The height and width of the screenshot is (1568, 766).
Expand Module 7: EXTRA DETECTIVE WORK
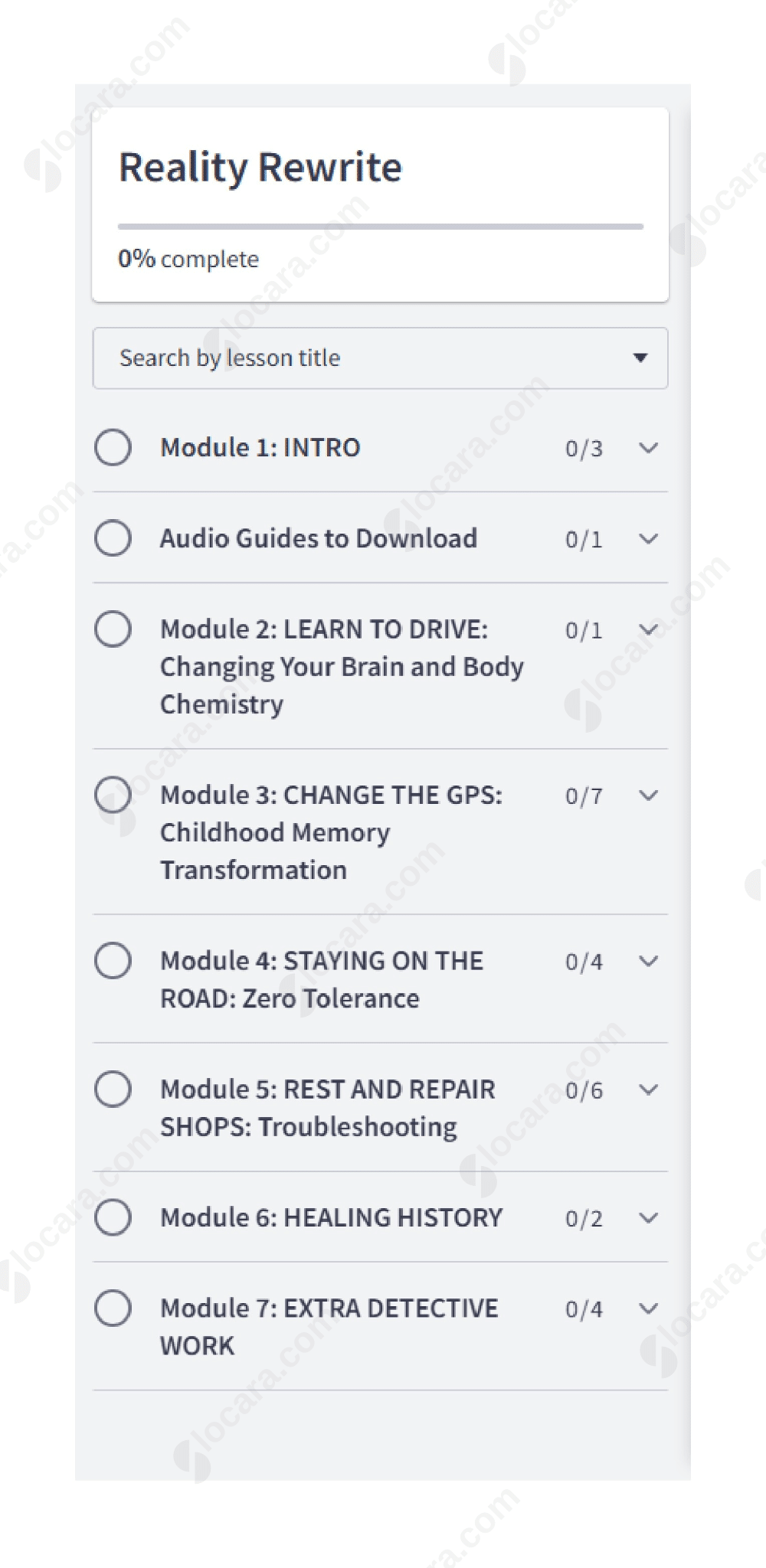click(x=648, y=1308)
